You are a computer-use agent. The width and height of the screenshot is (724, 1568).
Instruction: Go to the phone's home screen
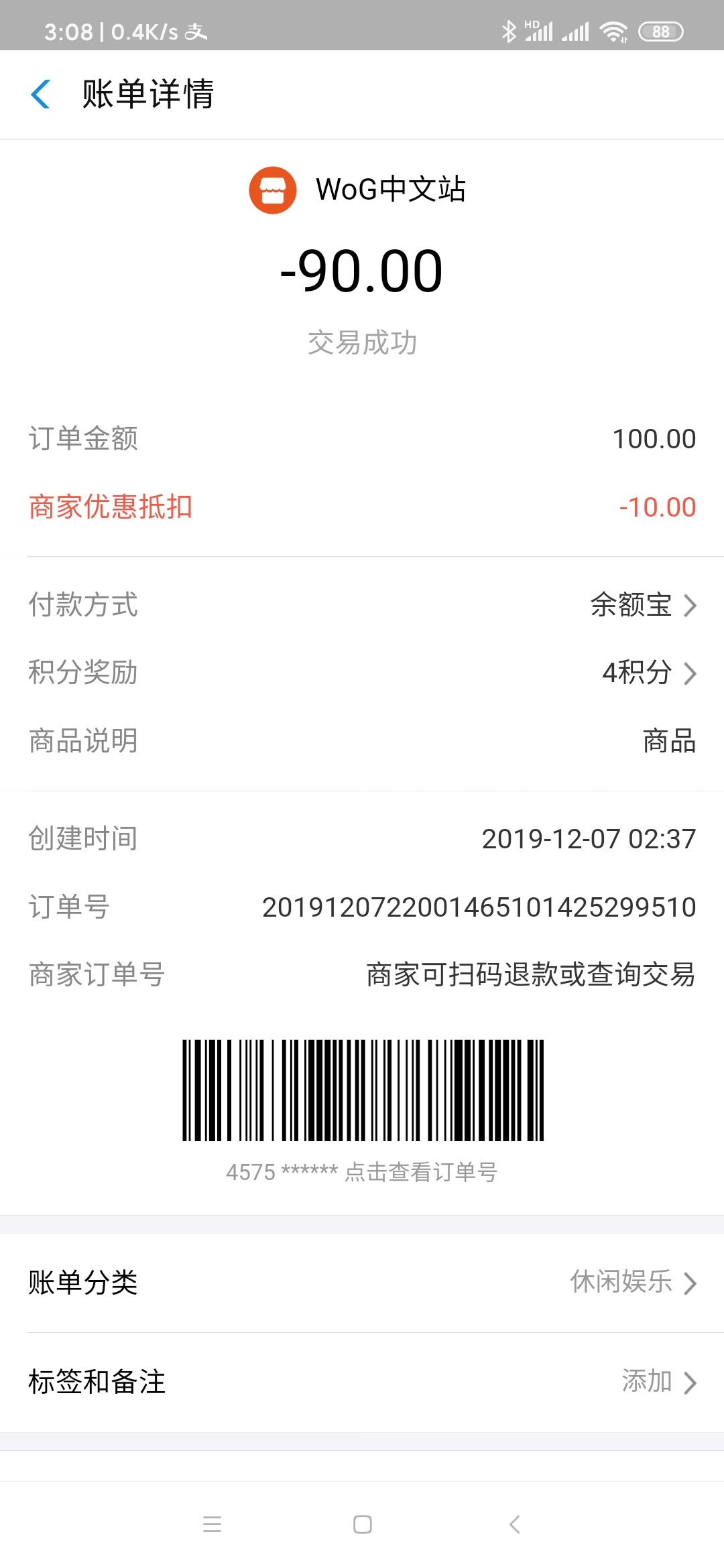(x=363, y=1524)
